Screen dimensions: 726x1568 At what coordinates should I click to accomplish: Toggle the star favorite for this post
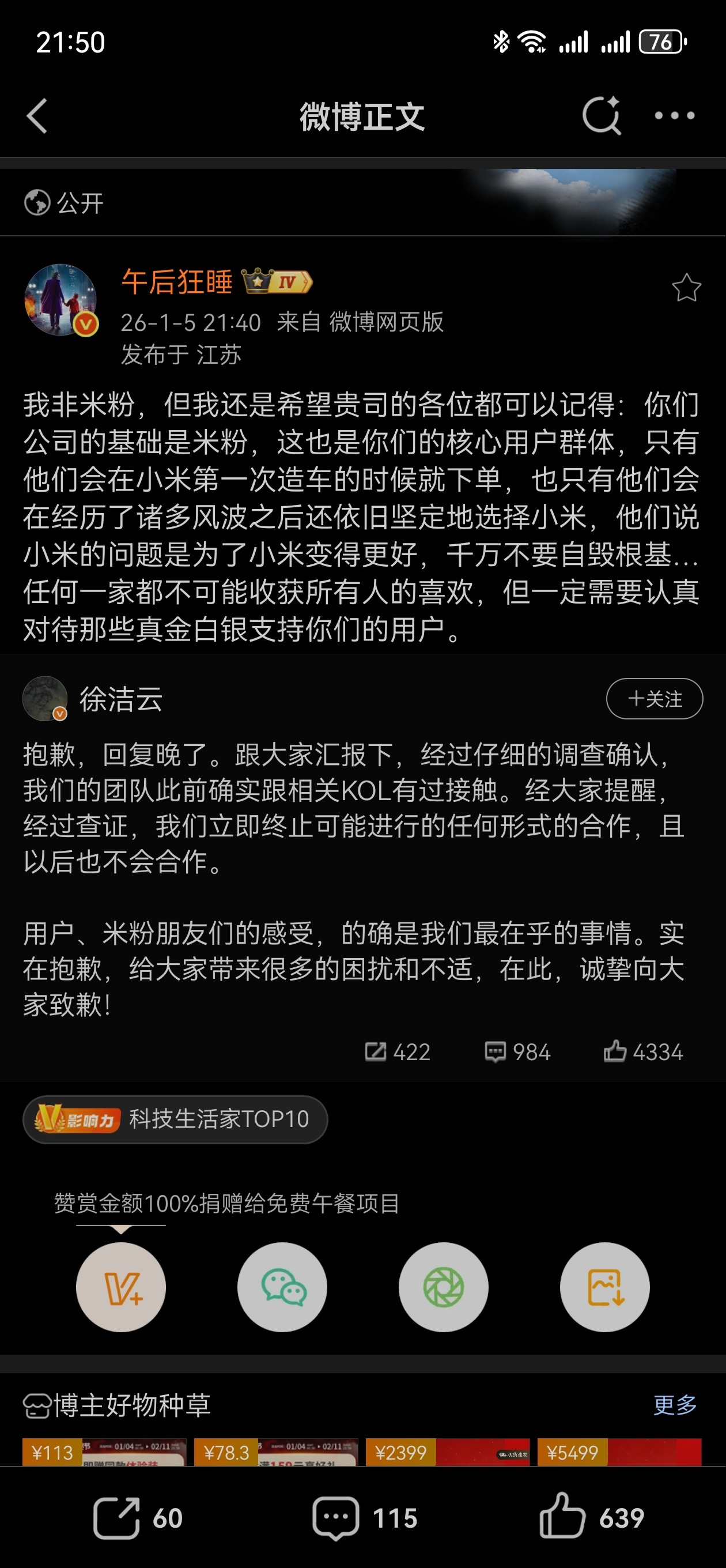[686, 286]
